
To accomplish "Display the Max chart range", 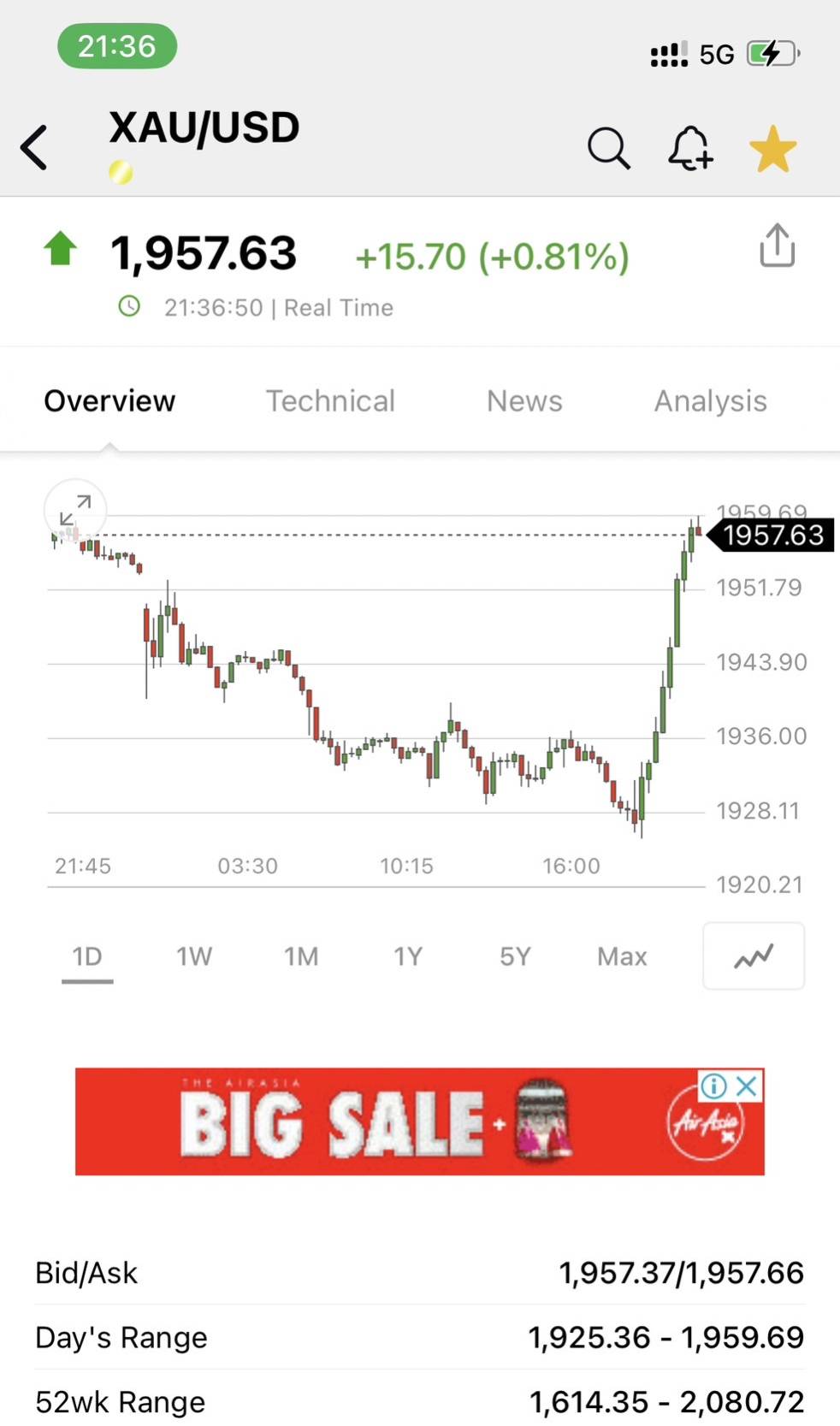I will coord(622,956).
